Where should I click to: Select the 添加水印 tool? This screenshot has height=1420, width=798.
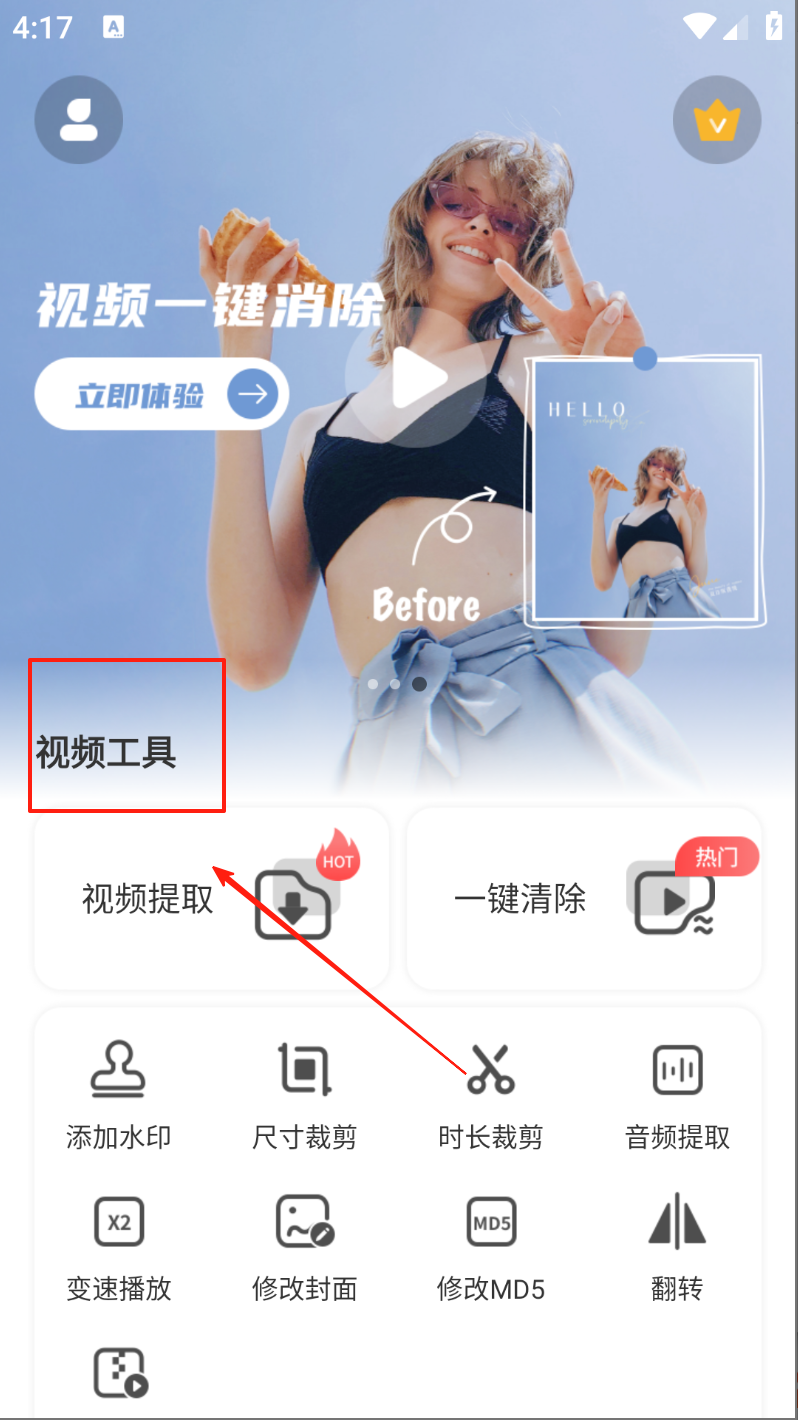point(118,1093)
